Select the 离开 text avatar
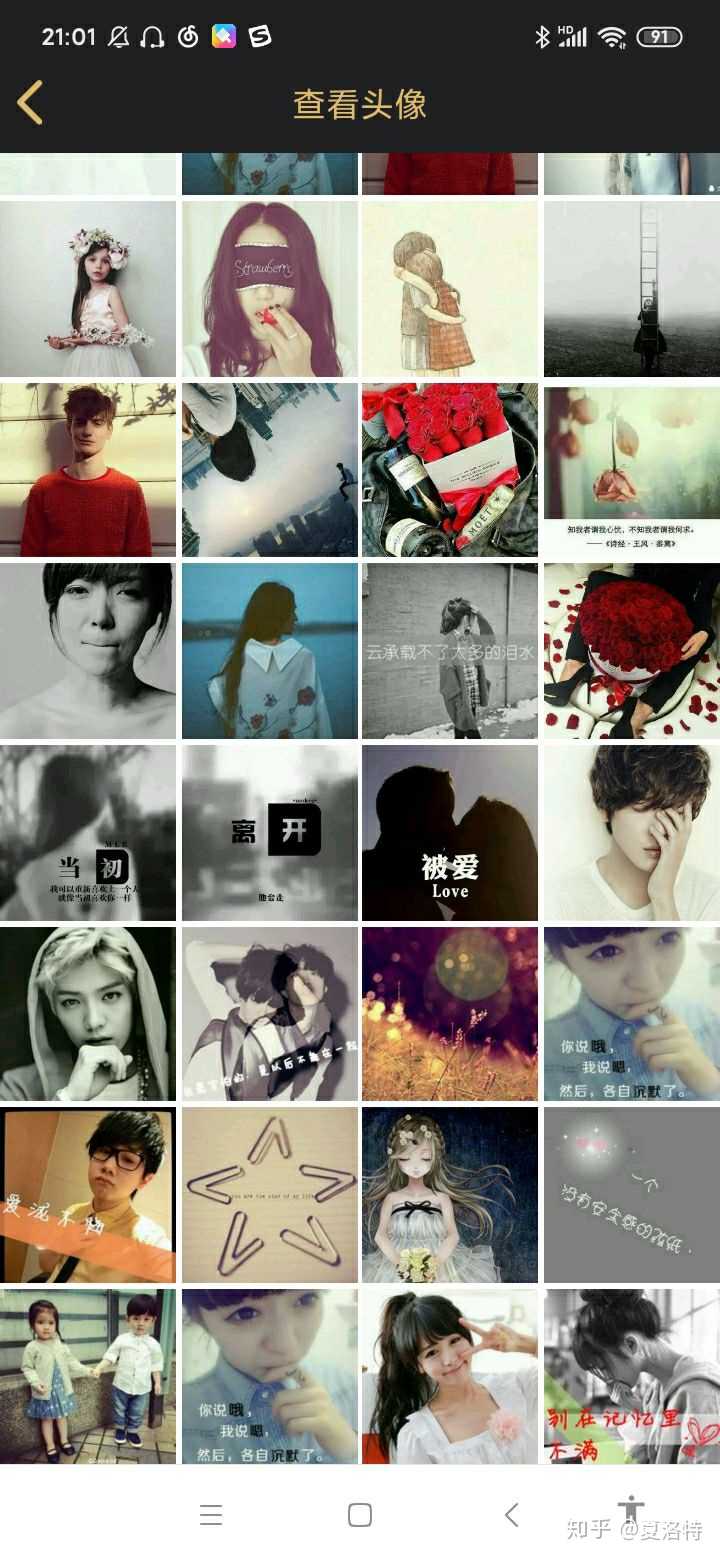The height and width of the screenshot is (1560, 720). click(269, 832)
